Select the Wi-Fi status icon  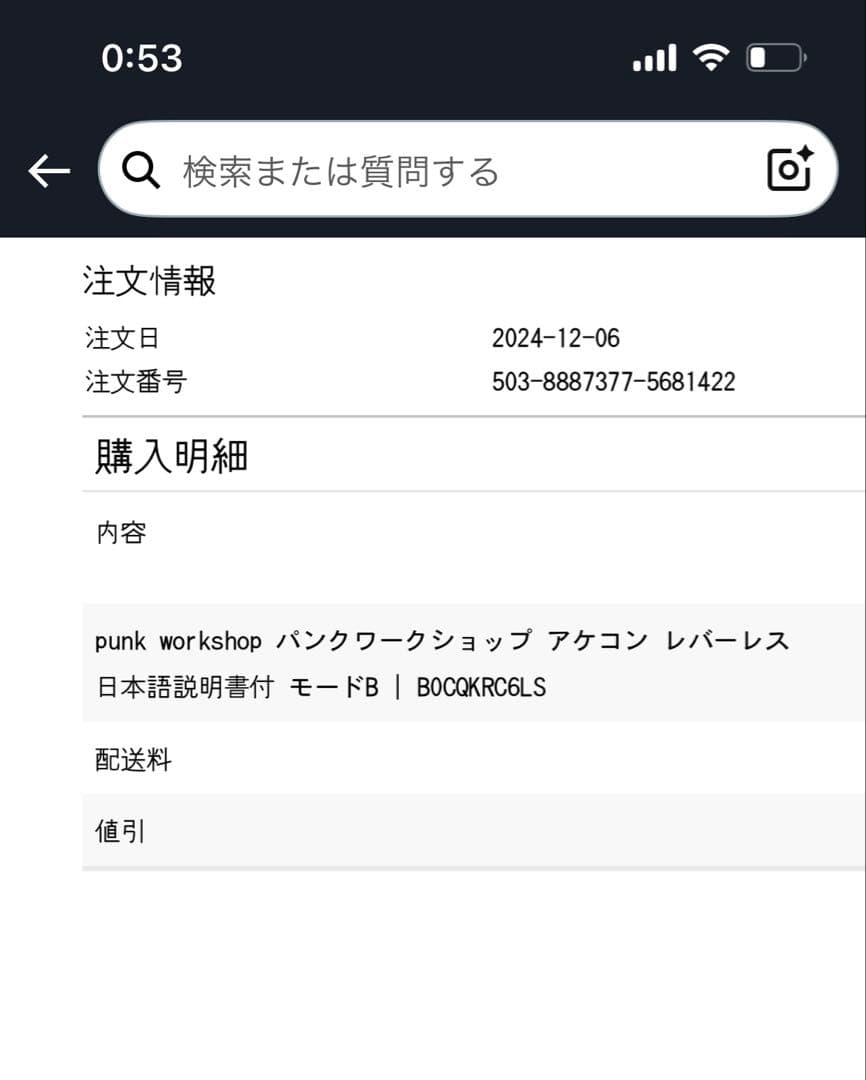(712, 57)
